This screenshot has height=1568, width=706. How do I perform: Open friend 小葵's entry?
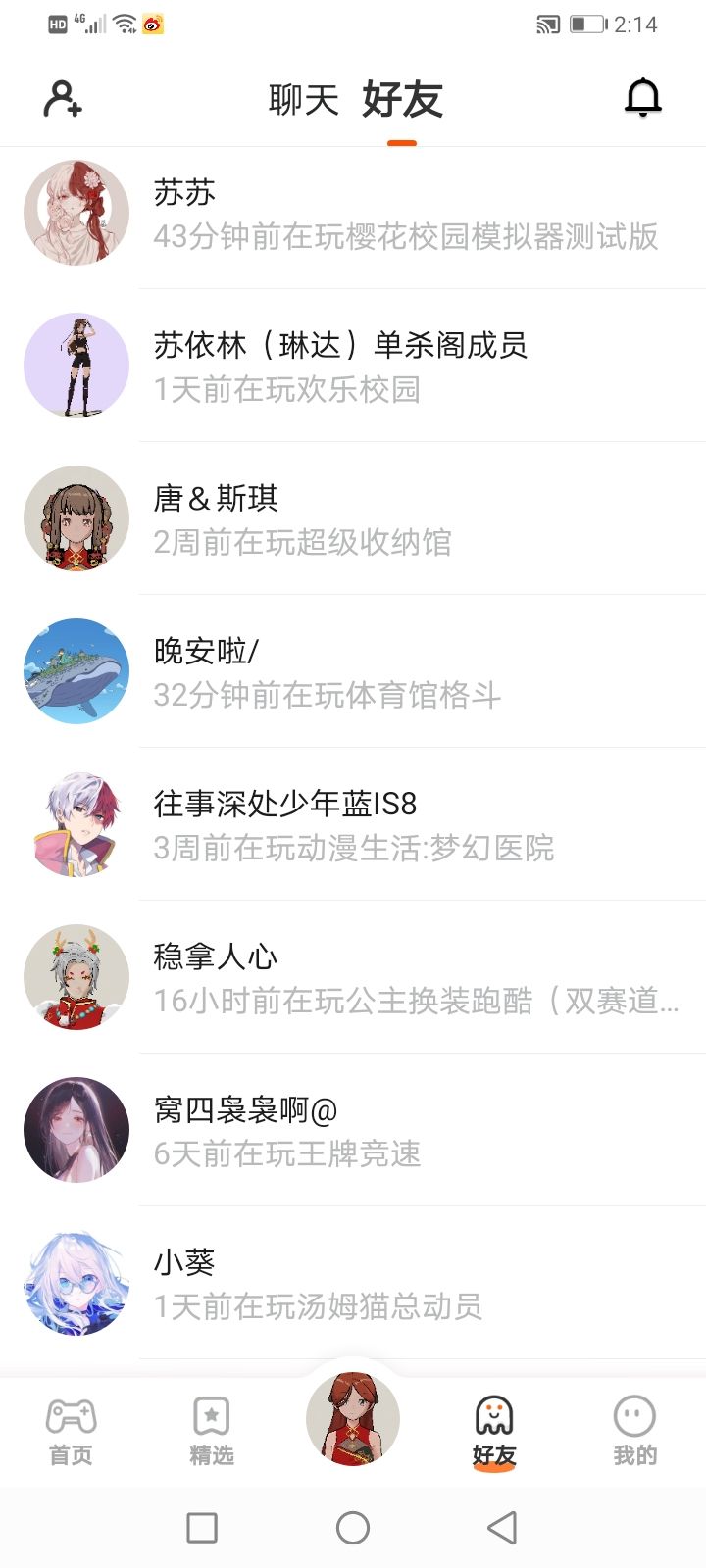point(353,1284)
